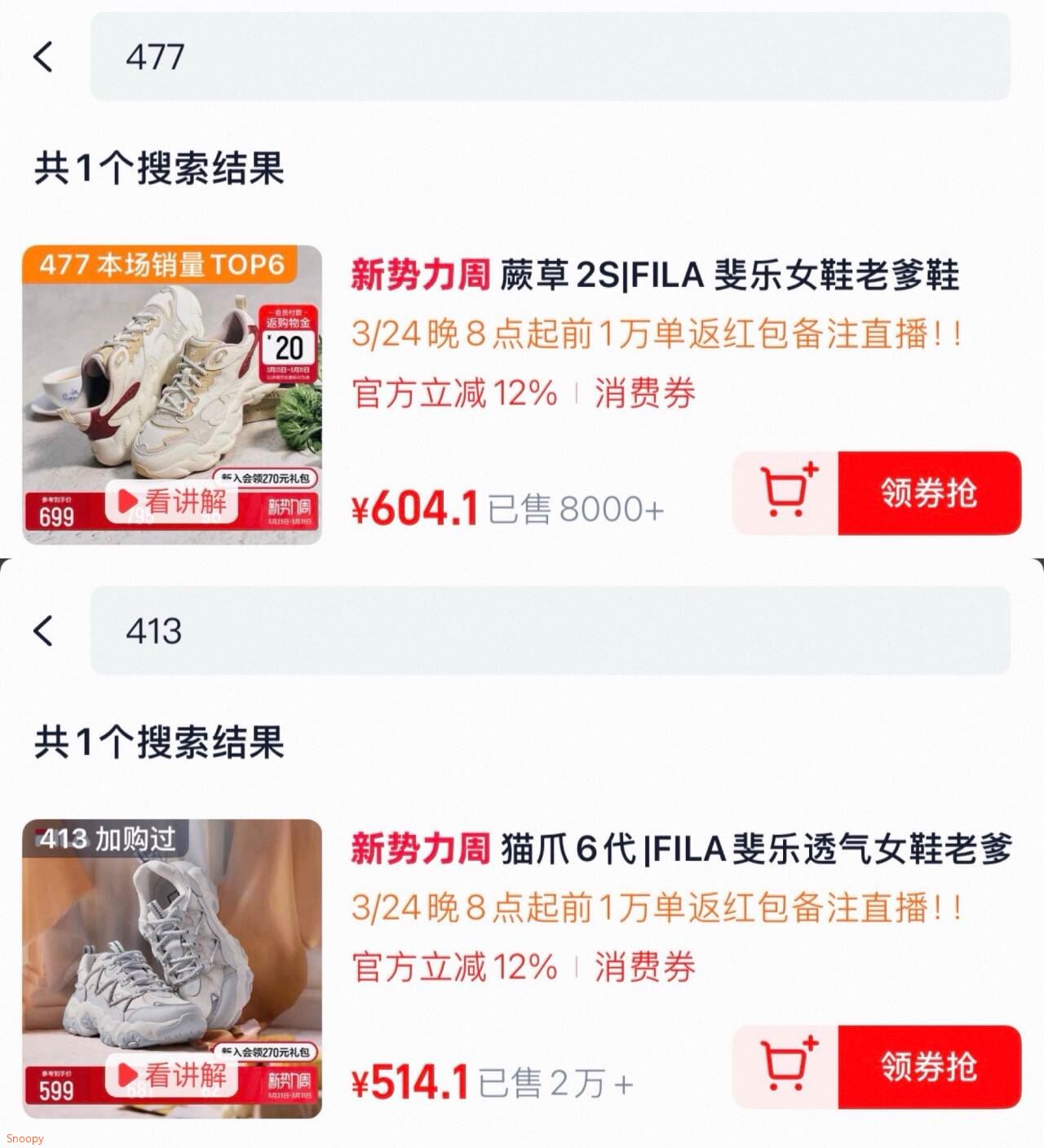The height and width of the screenshot is (1148, 1044).
Task: Open the 新入会领270元礼包 banner on item 413
Action: (265, 1053)
